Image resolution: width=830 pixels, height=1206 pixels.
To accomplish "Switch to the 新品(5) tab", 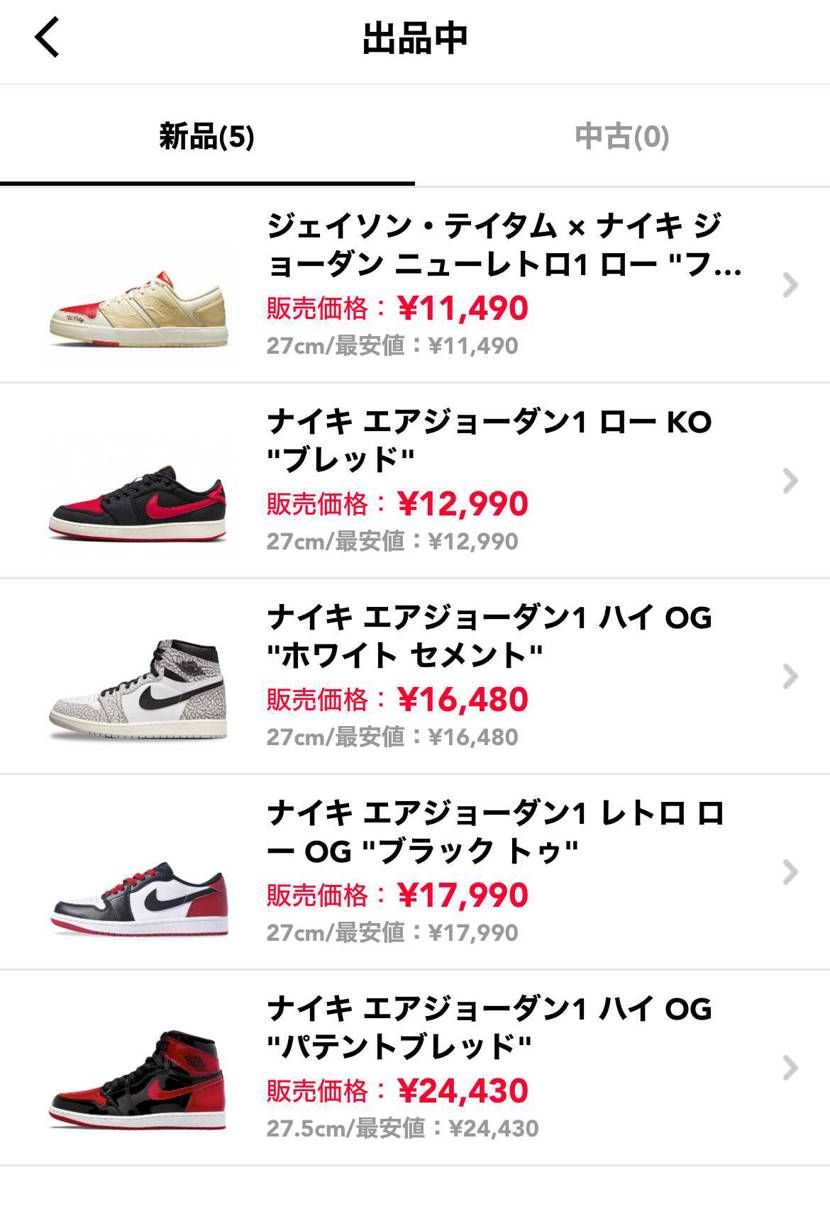I will 207,137.
